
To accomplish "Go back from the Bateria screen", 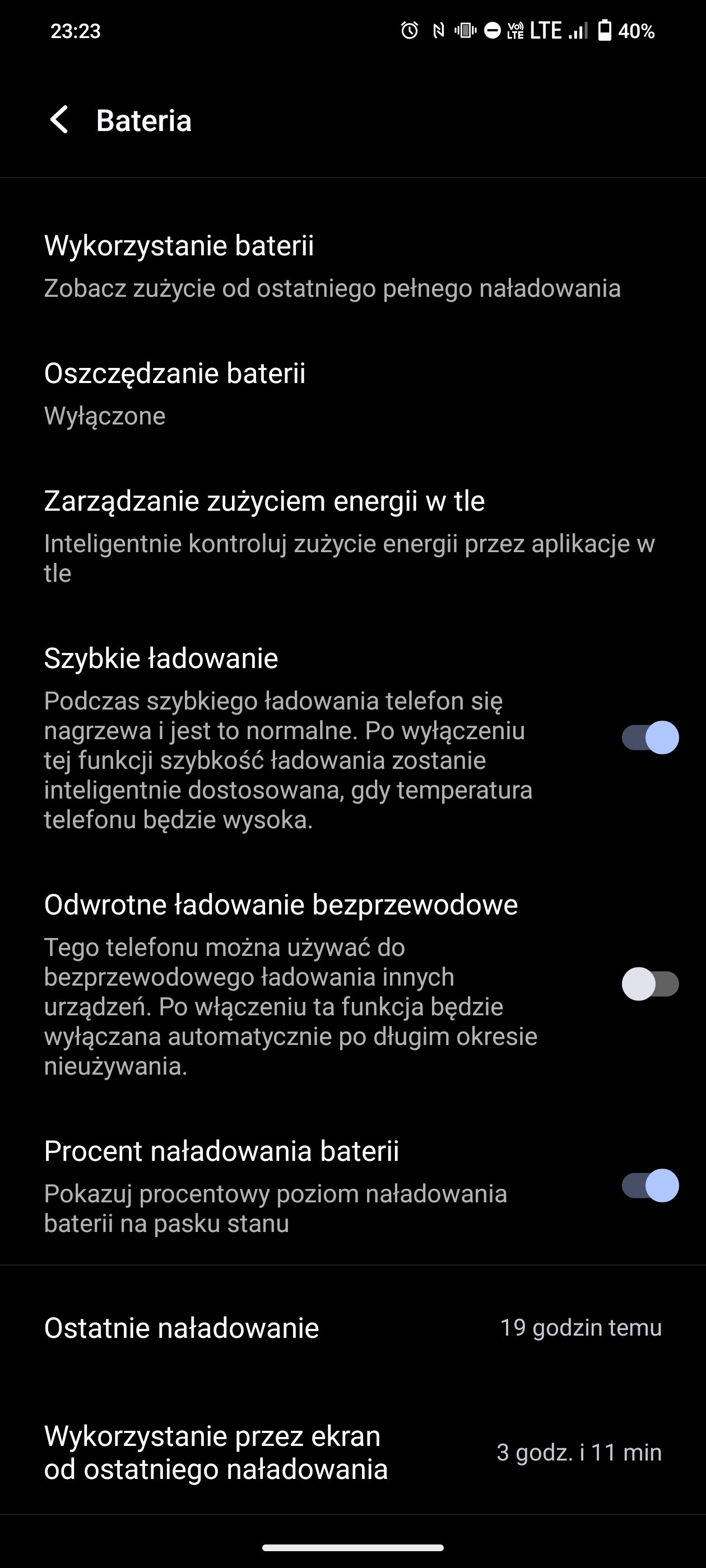I will point(59,120).
